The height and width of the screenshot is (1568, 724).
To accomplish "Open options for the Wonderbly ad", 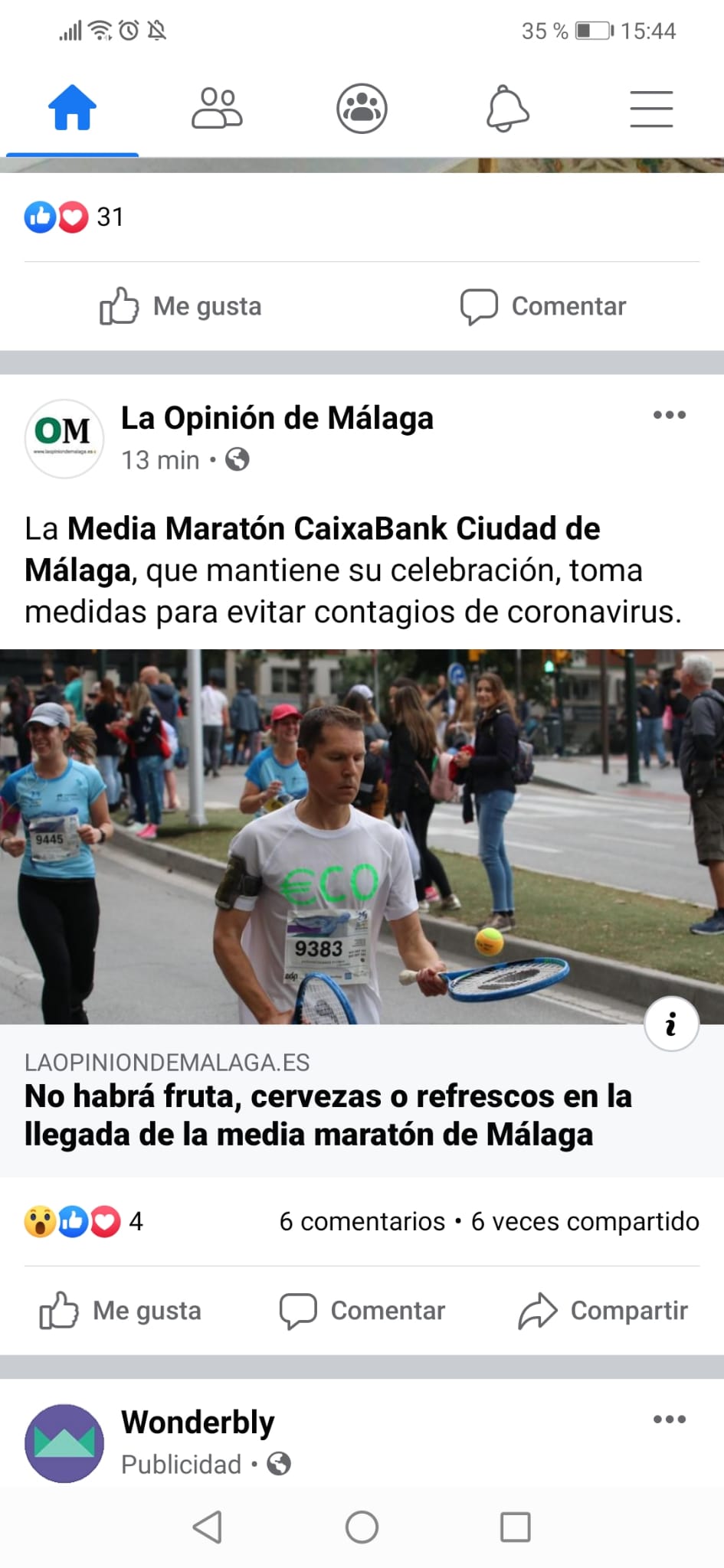I will point(669,1419).
